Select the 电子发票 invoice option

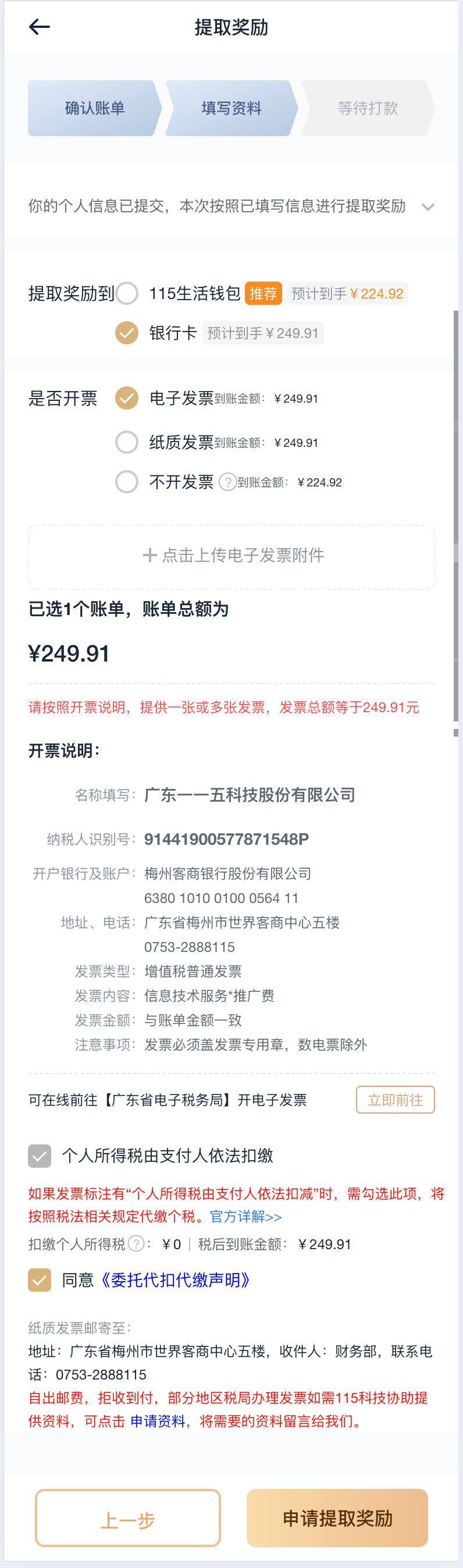click(127, 398)
